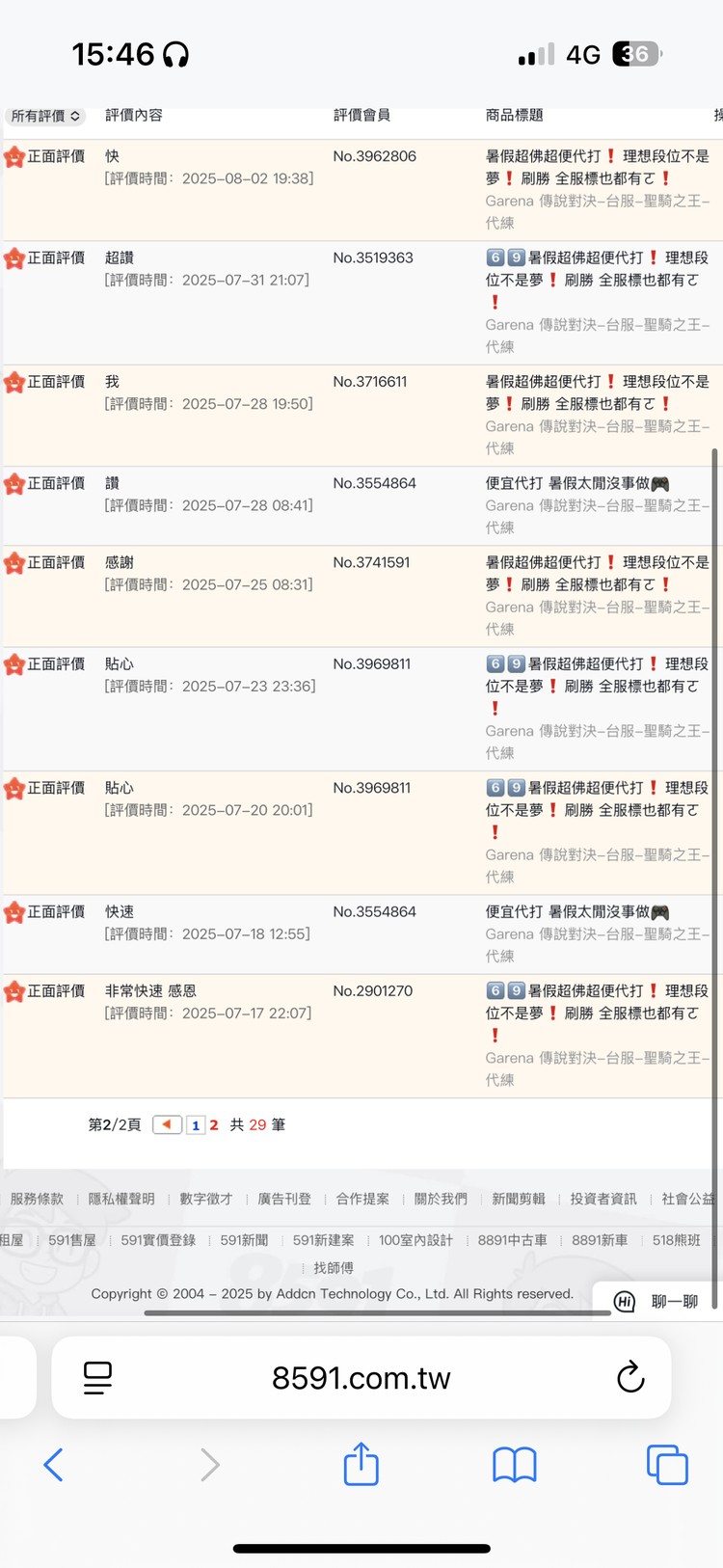Go to the previous page arrow
Viewport: 723px width, 1568px height.
click(168, 1124)
